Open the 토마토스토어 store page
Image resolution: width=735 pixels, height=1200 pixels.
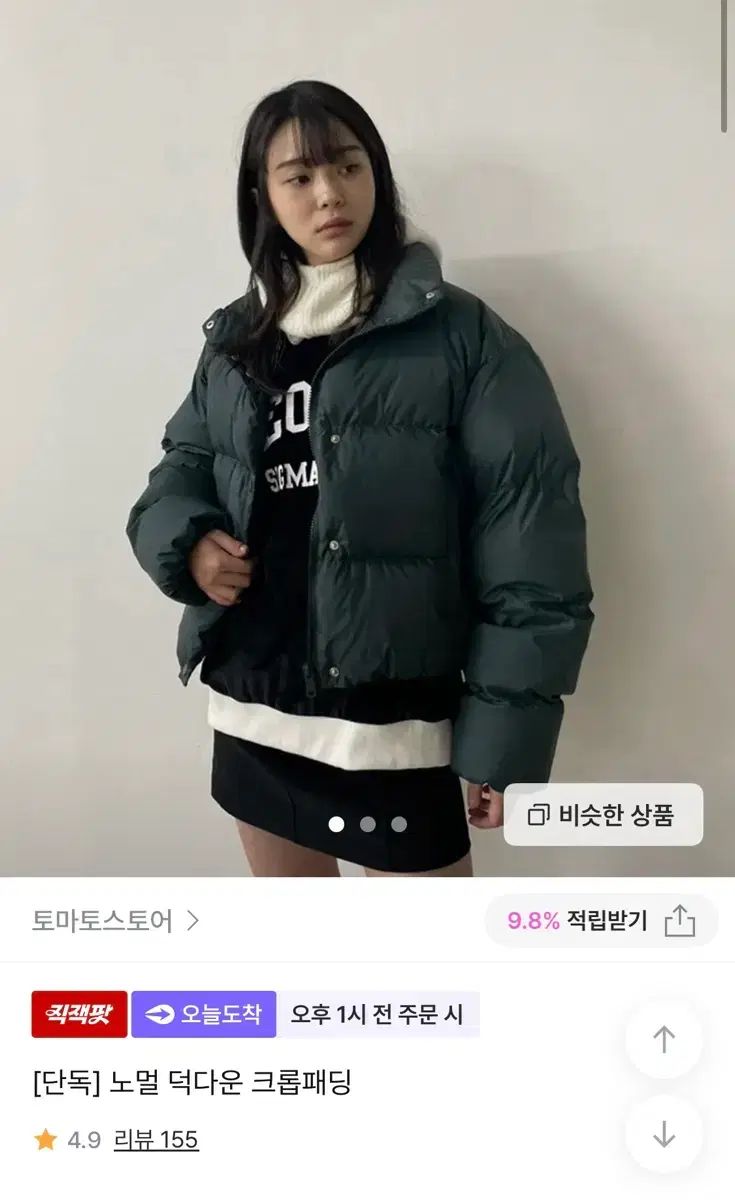(x=115, y=920)
